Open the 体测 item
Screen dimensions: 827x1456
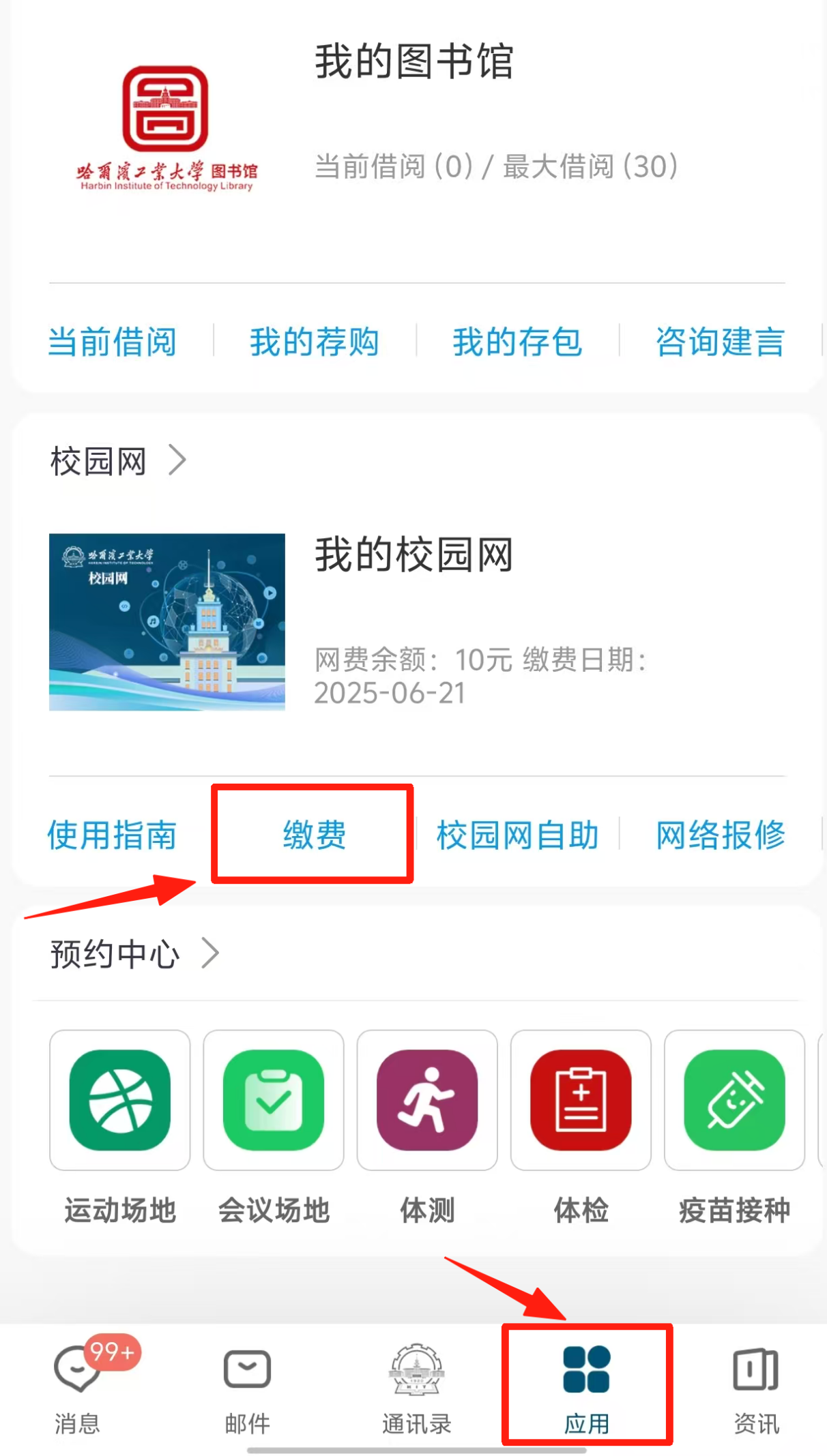coord(427,1101)
